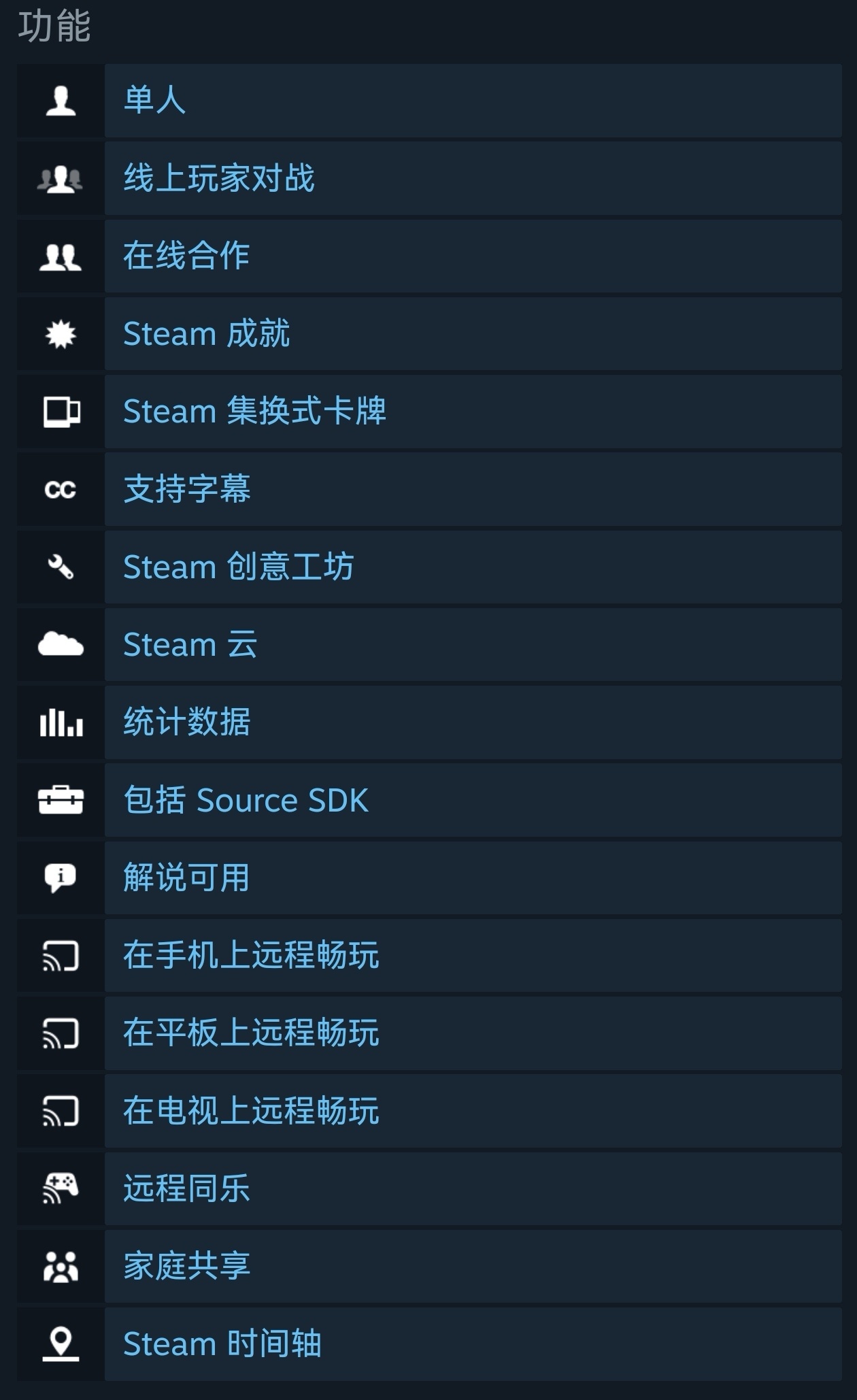Open 在平板上远程畅玩 row
This screenshot has height=1400, width=857.
[251, 1033]
